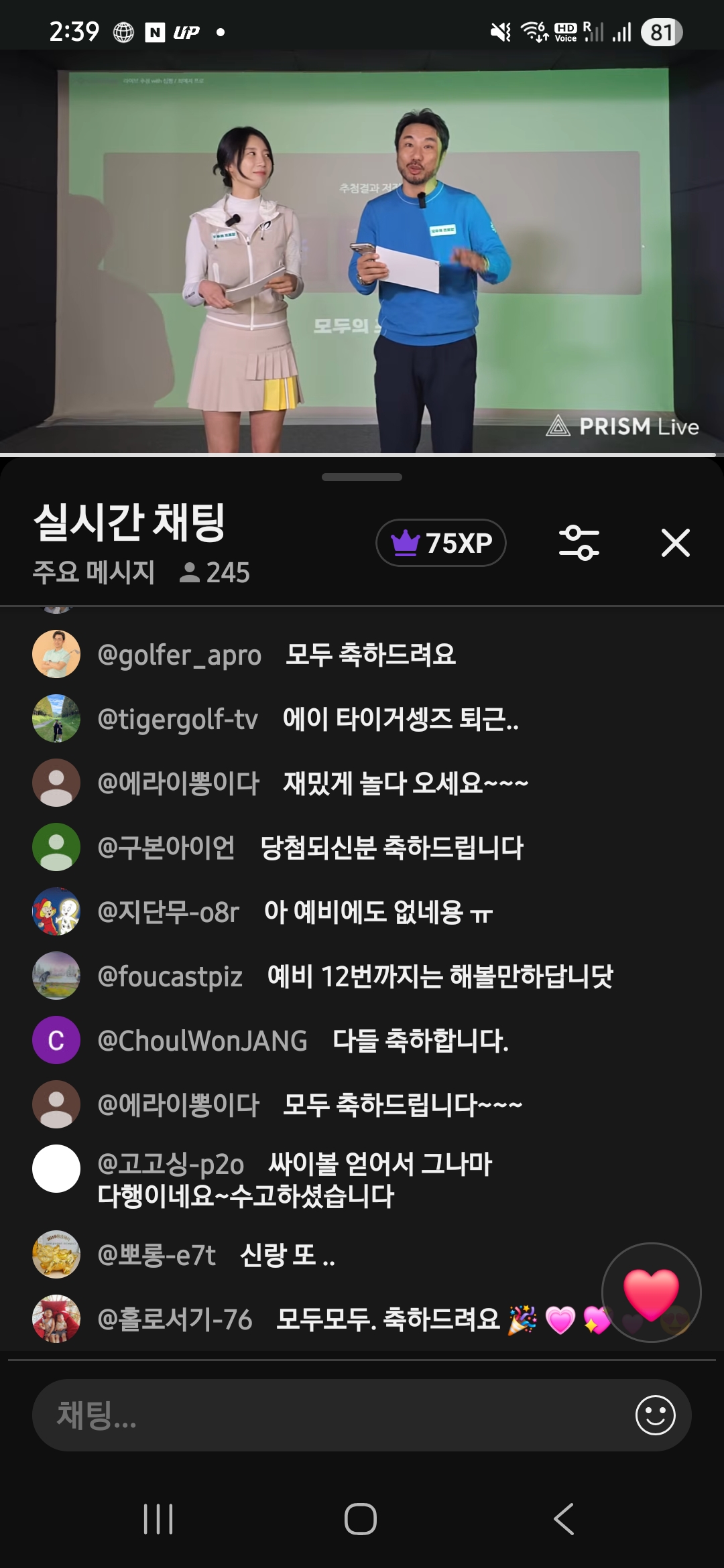Image resolution: width=724 pixels, height=1568 pixels.
Task: Open the 75XP crown badge
Action: pos(440,543)
